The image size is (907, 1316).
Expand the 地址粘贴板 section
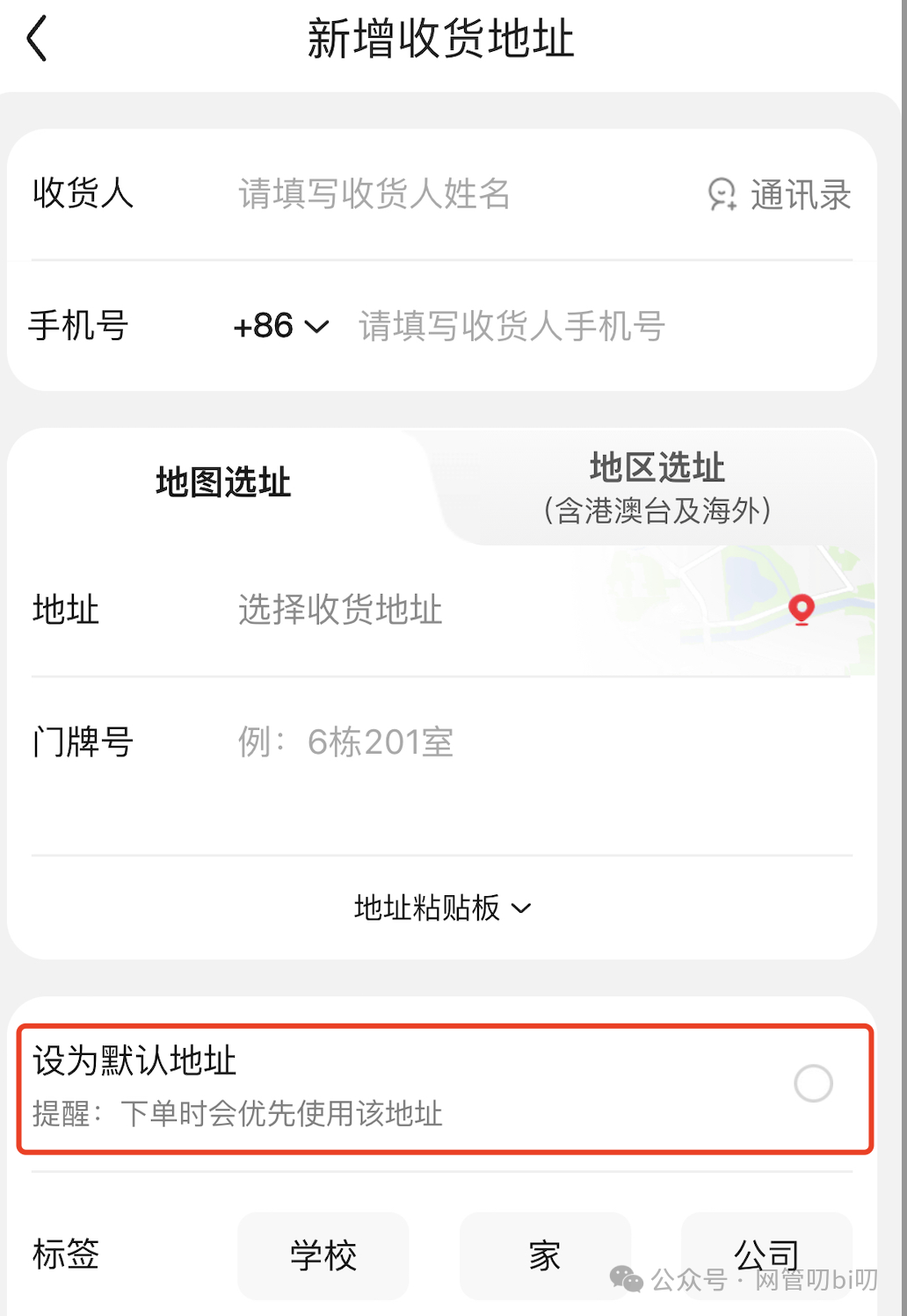[442, 907]
